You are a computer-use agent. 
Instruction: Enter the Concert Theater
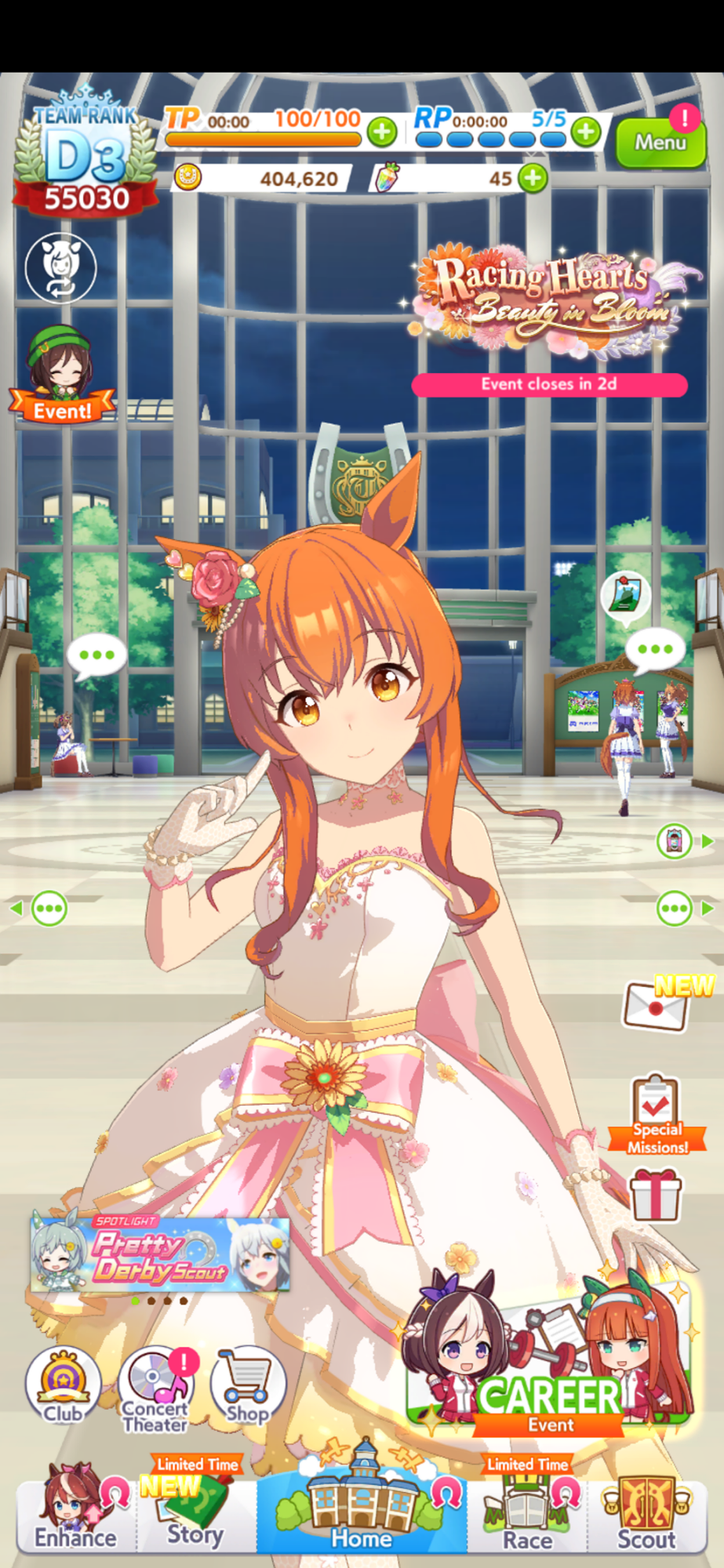(x=155, y=1389)
